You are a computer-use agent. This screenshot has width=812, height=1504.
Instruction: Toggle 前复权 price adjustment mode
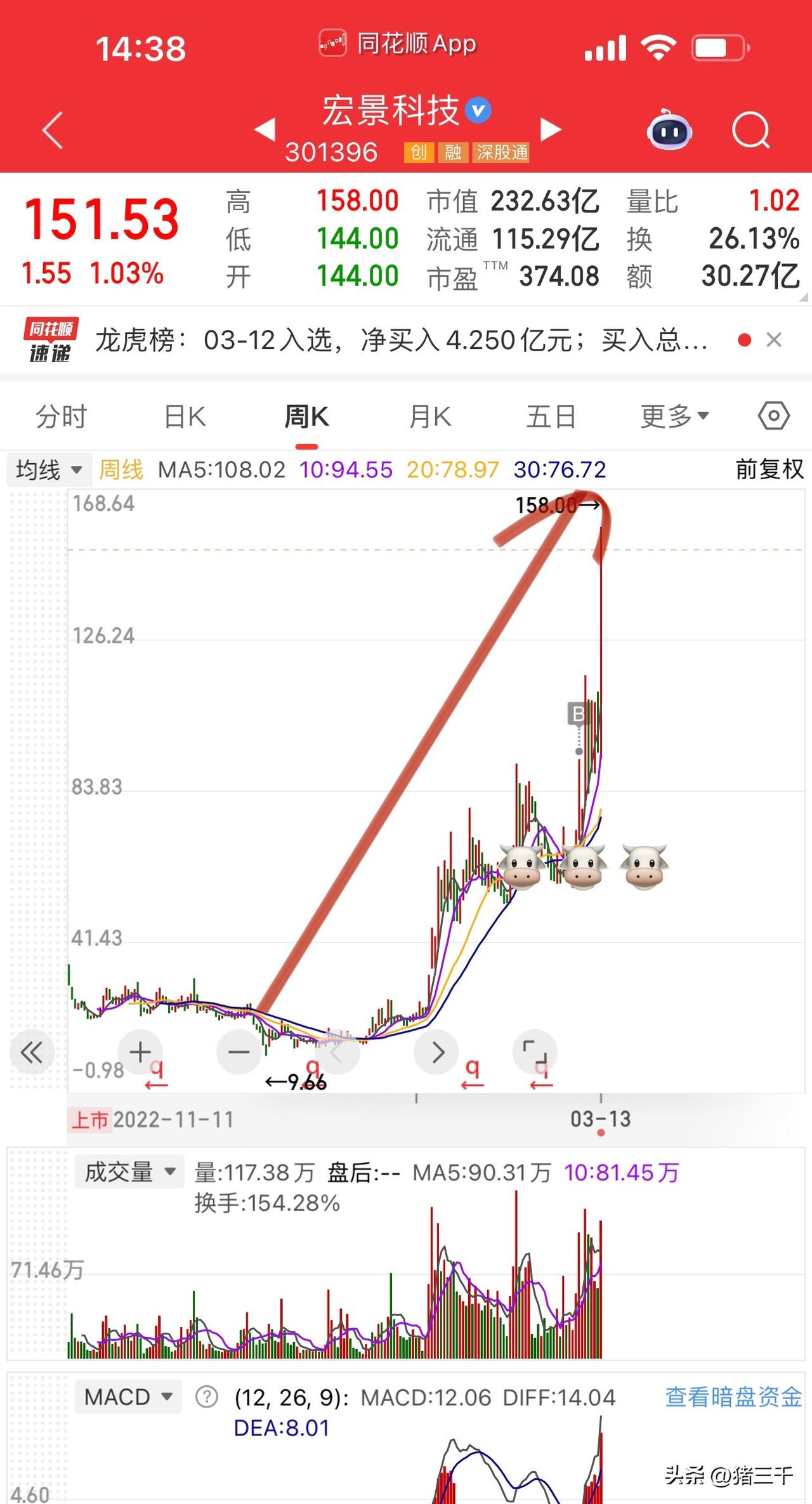768,471
